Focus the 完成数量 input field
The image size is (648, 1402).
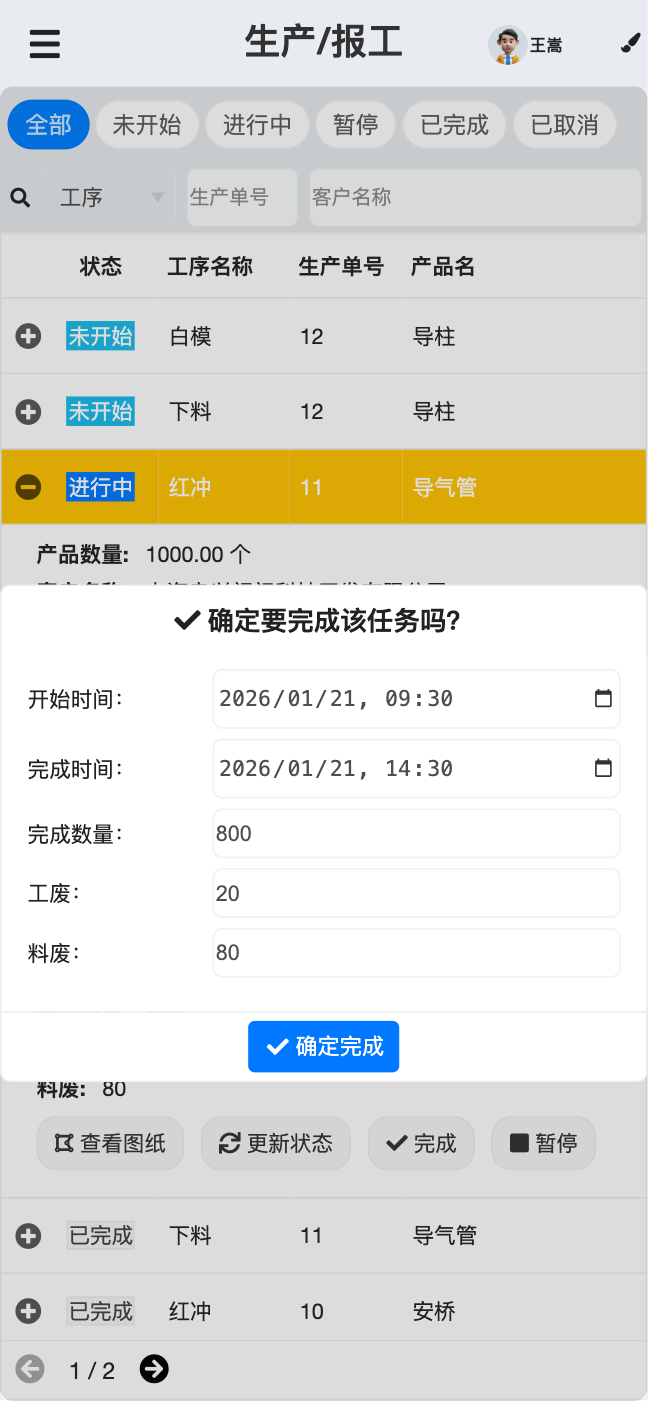pyautogui.click(x=416, y=834)
